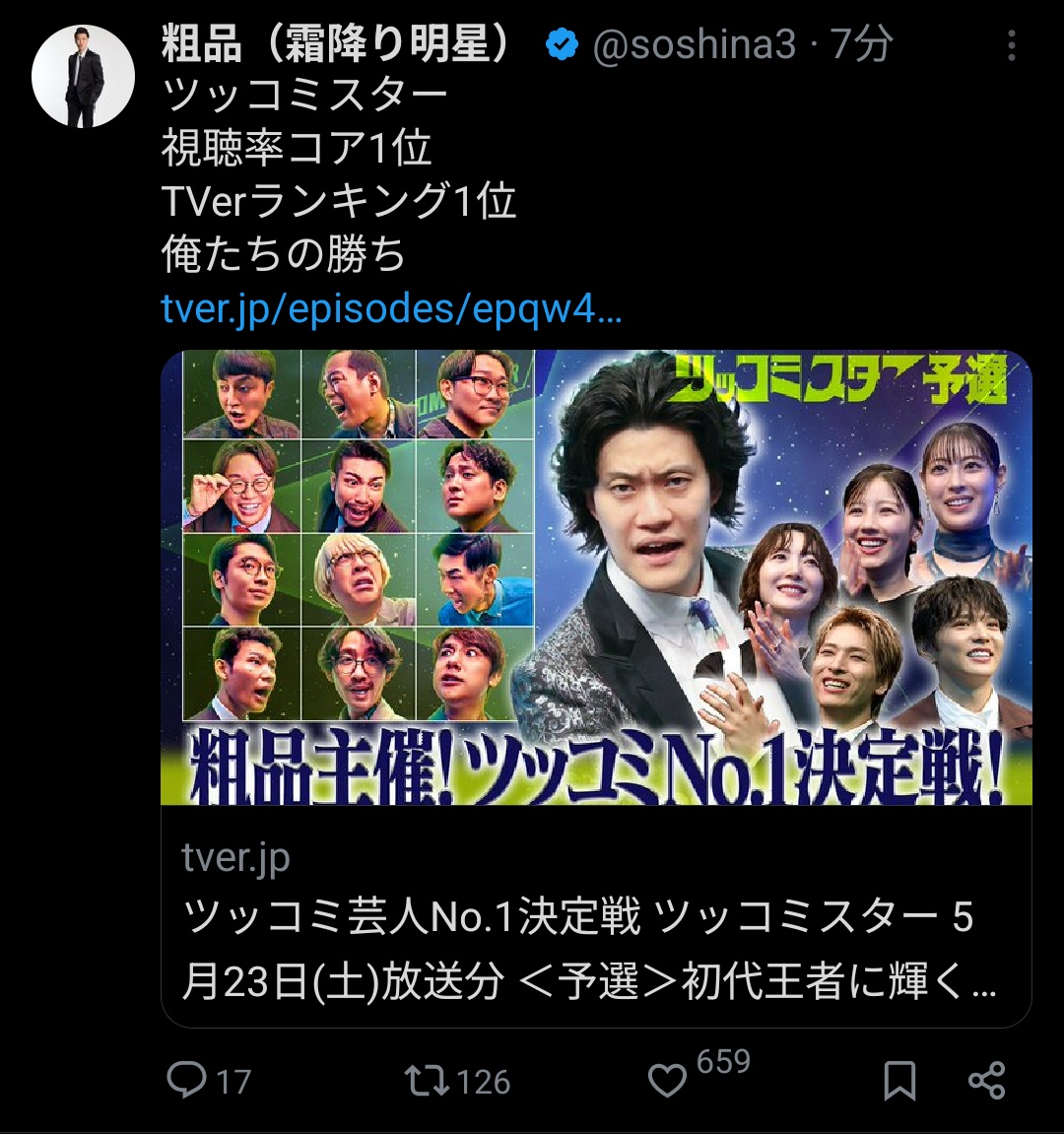This screenshot has width=1064, height=1134.
Task: Open the tver.jp/episodes link
Action: [x=390, y=308]
